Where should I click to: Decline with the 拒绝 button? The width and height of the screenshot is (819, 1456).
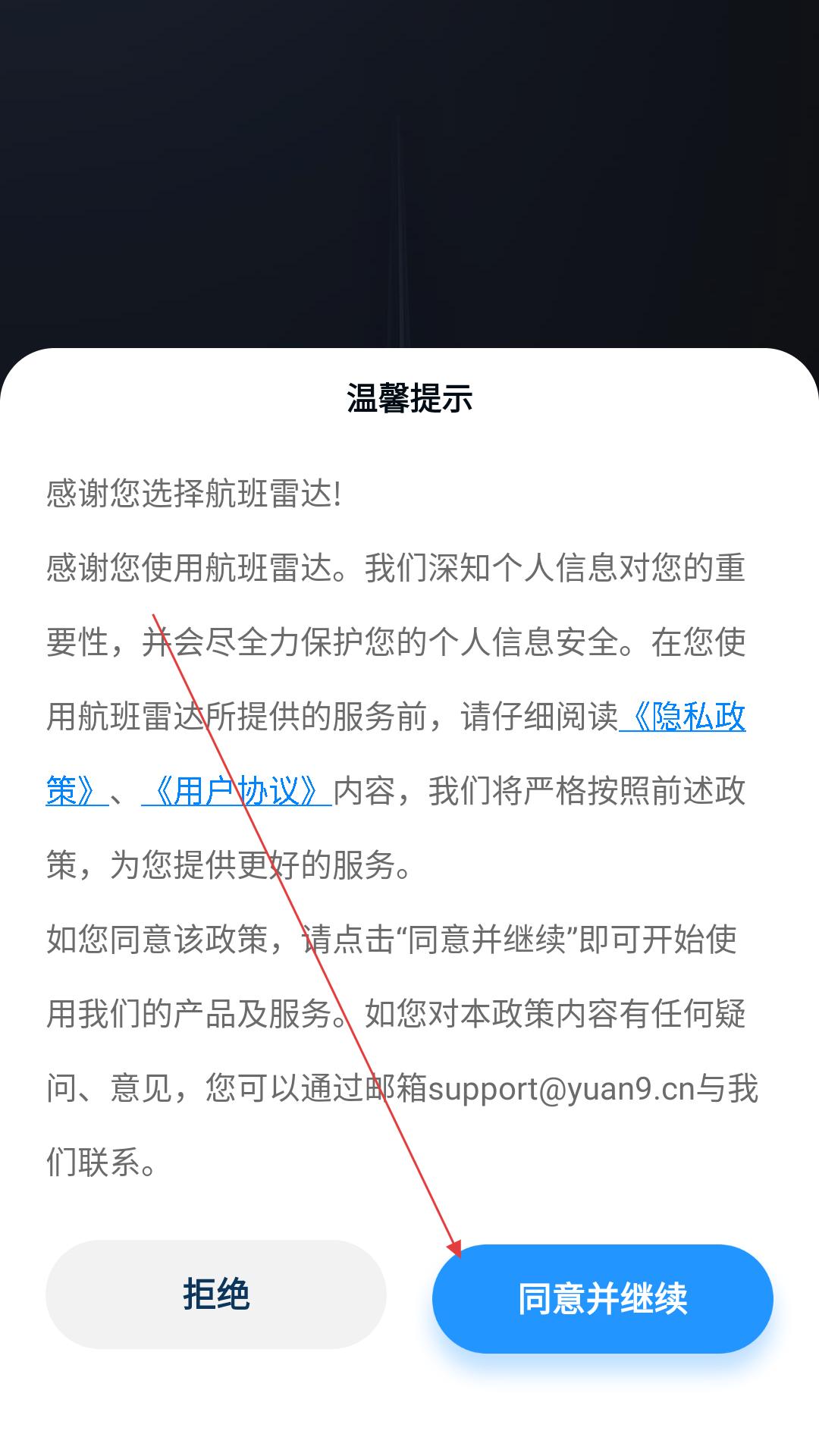click(x=216, y=1294)
